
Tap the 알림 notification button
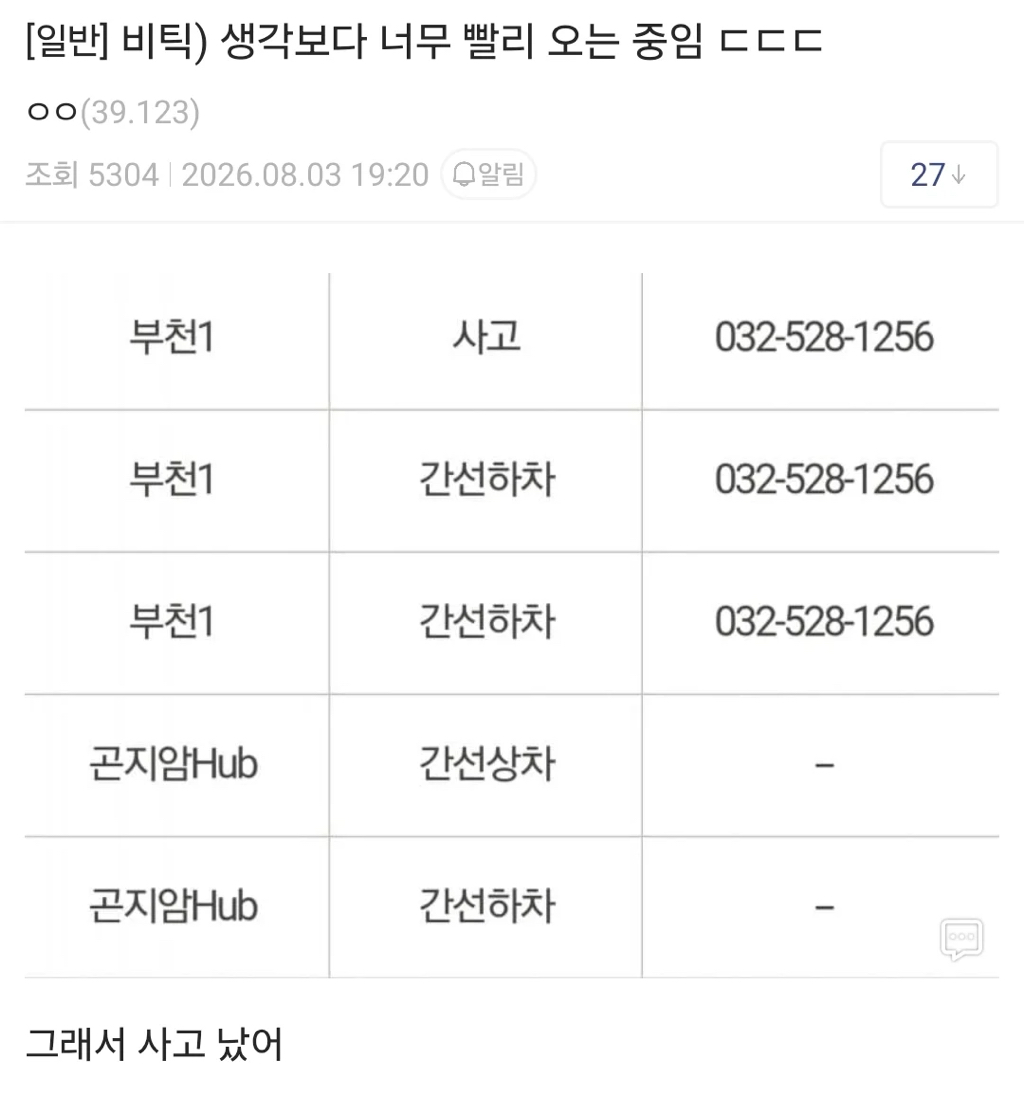(488, 174)
